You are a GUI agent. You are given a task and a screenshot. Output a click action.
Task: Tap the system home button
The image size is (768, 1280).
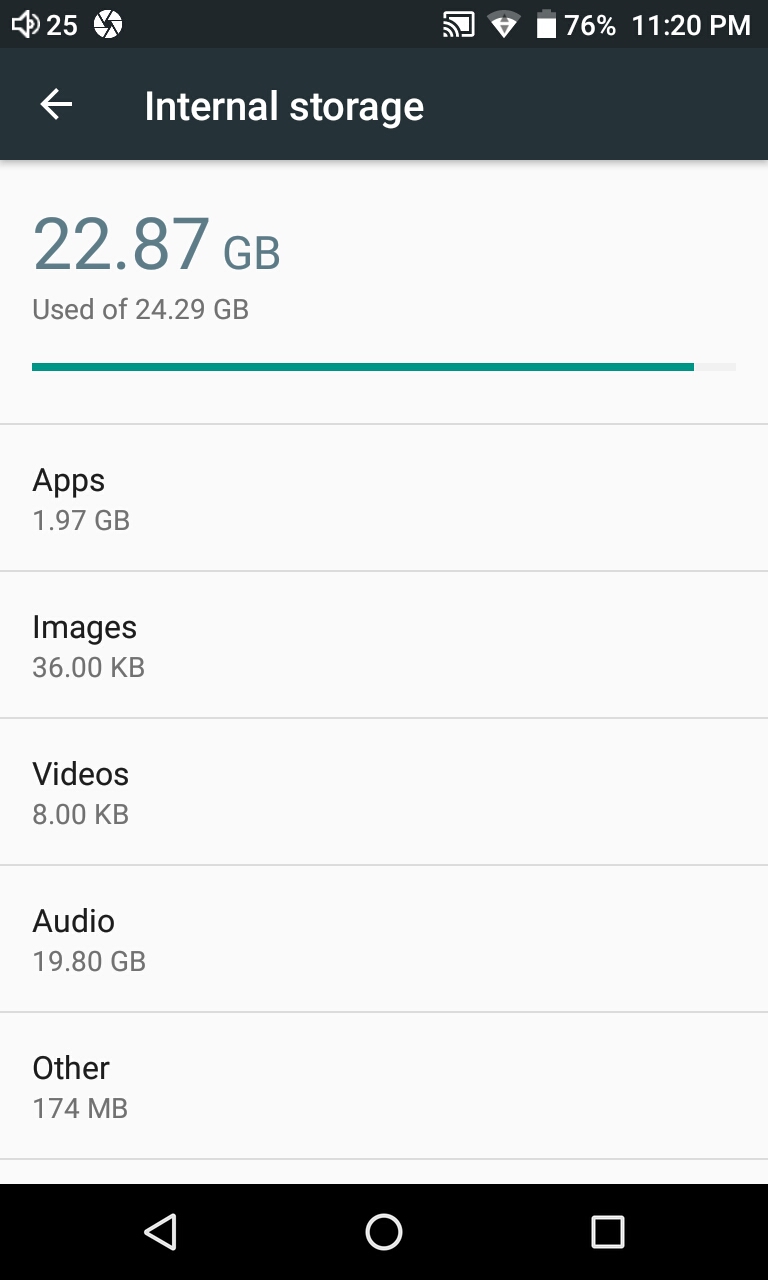[384, 1232]
